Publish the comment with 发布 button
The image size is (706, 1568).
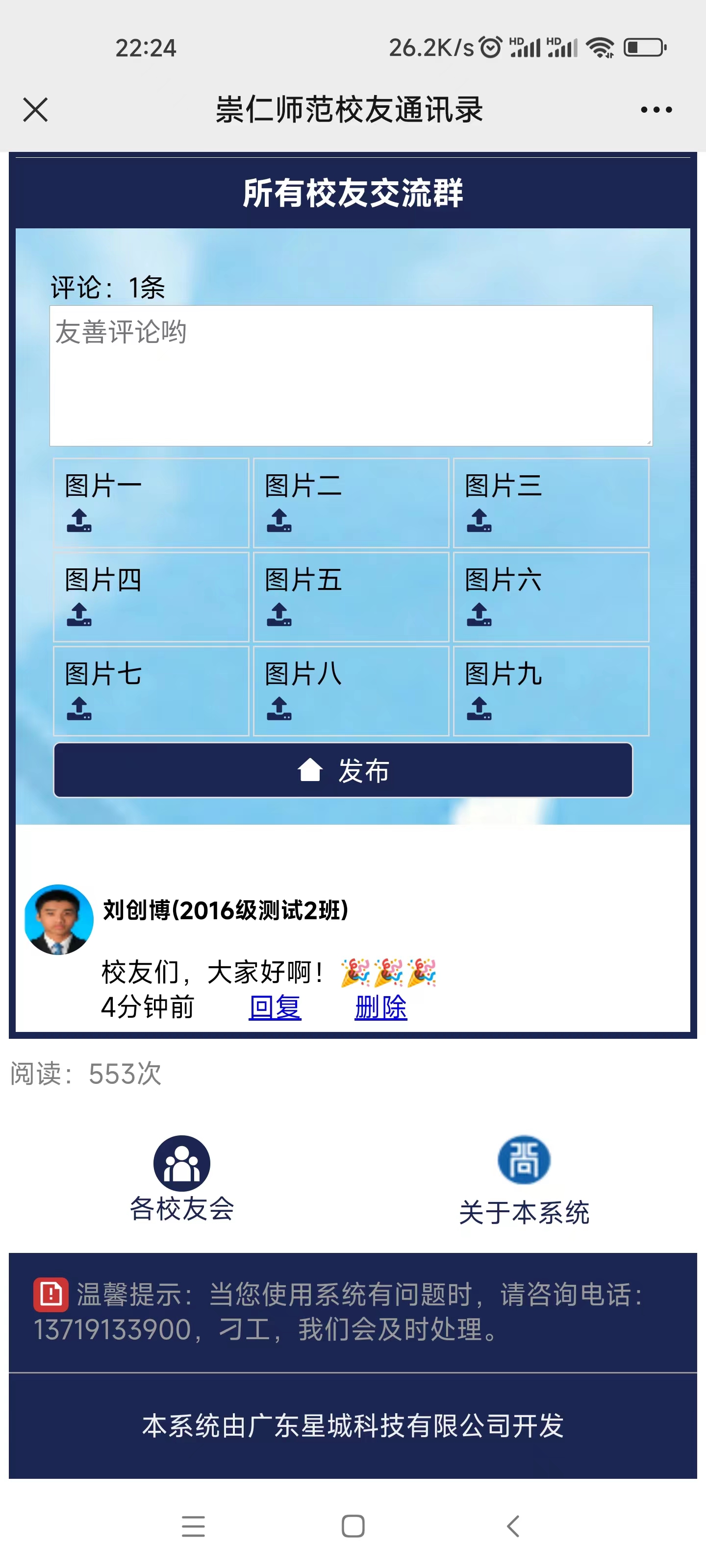(x=343, y=770)
